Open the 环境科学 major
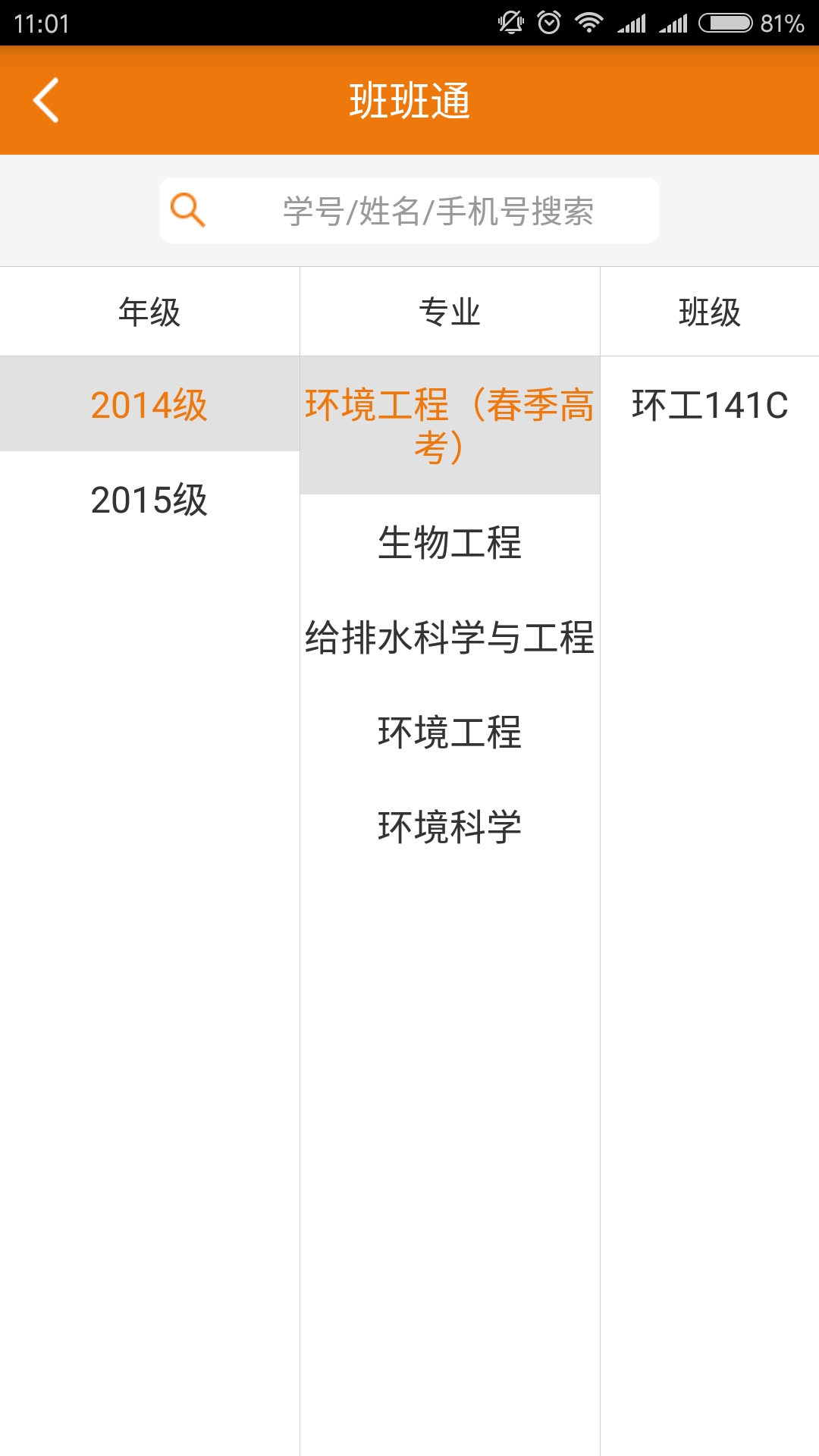 450,827
